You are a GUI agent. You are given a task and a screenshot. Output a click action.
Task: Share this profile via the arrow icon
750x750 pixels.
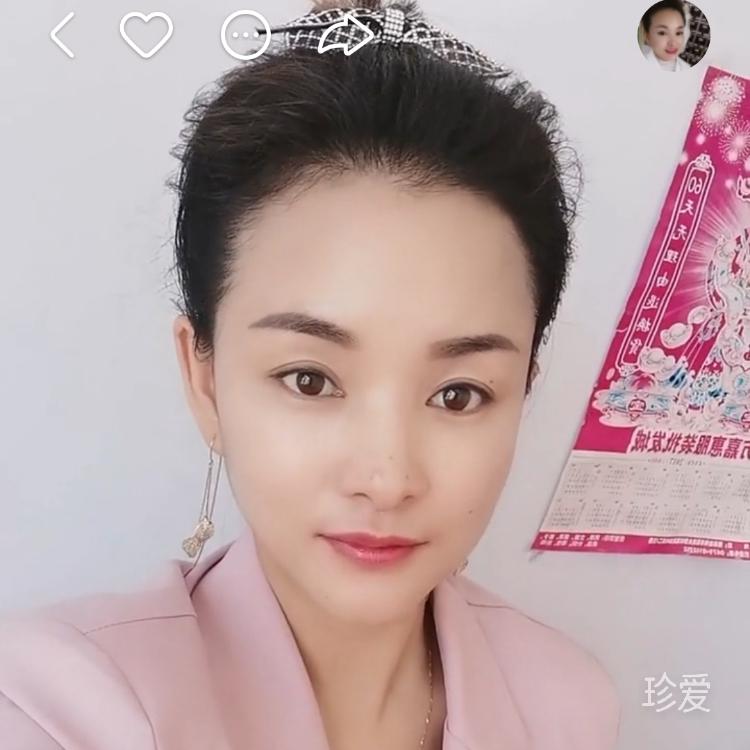tap(346, 36)
